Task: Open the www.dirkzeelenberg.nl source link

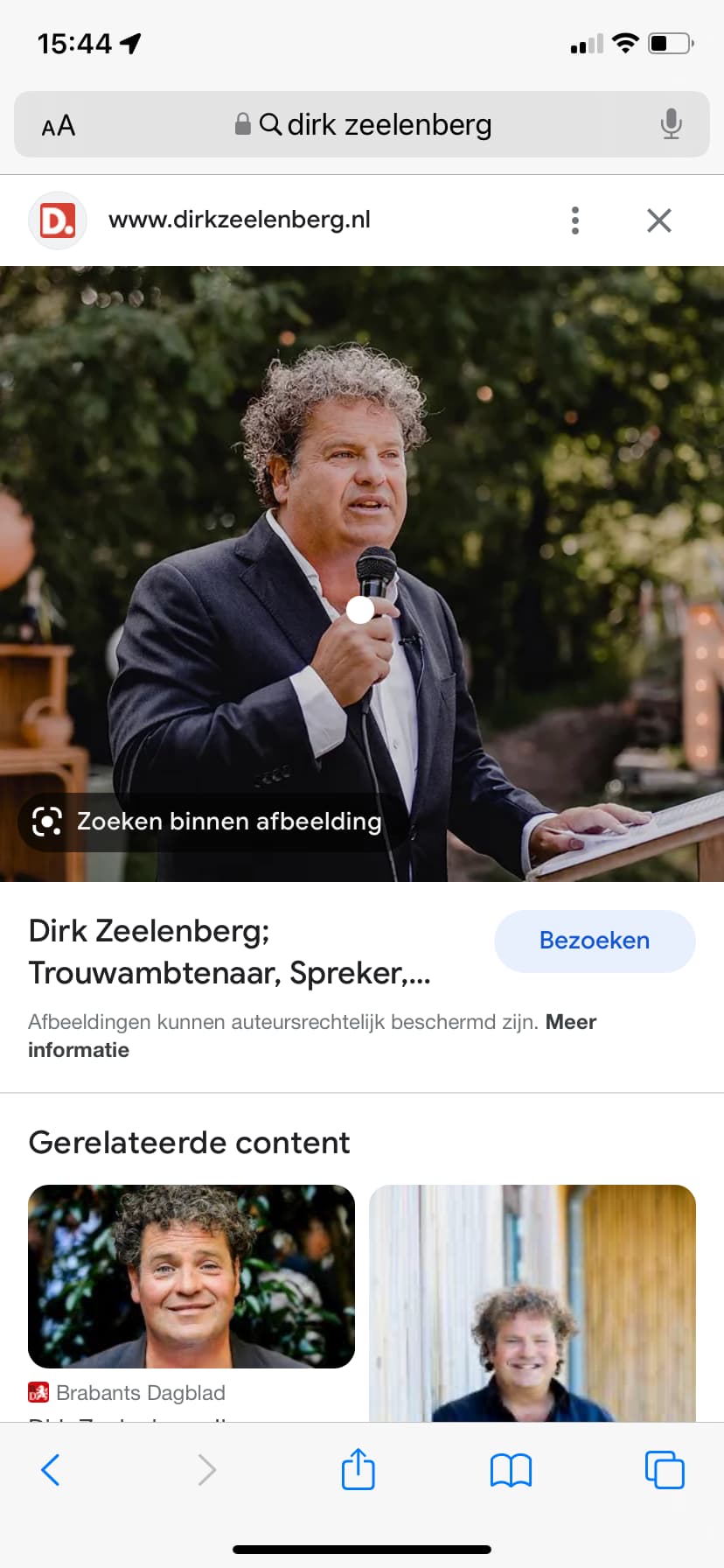Action: click(x=240, y=220)
